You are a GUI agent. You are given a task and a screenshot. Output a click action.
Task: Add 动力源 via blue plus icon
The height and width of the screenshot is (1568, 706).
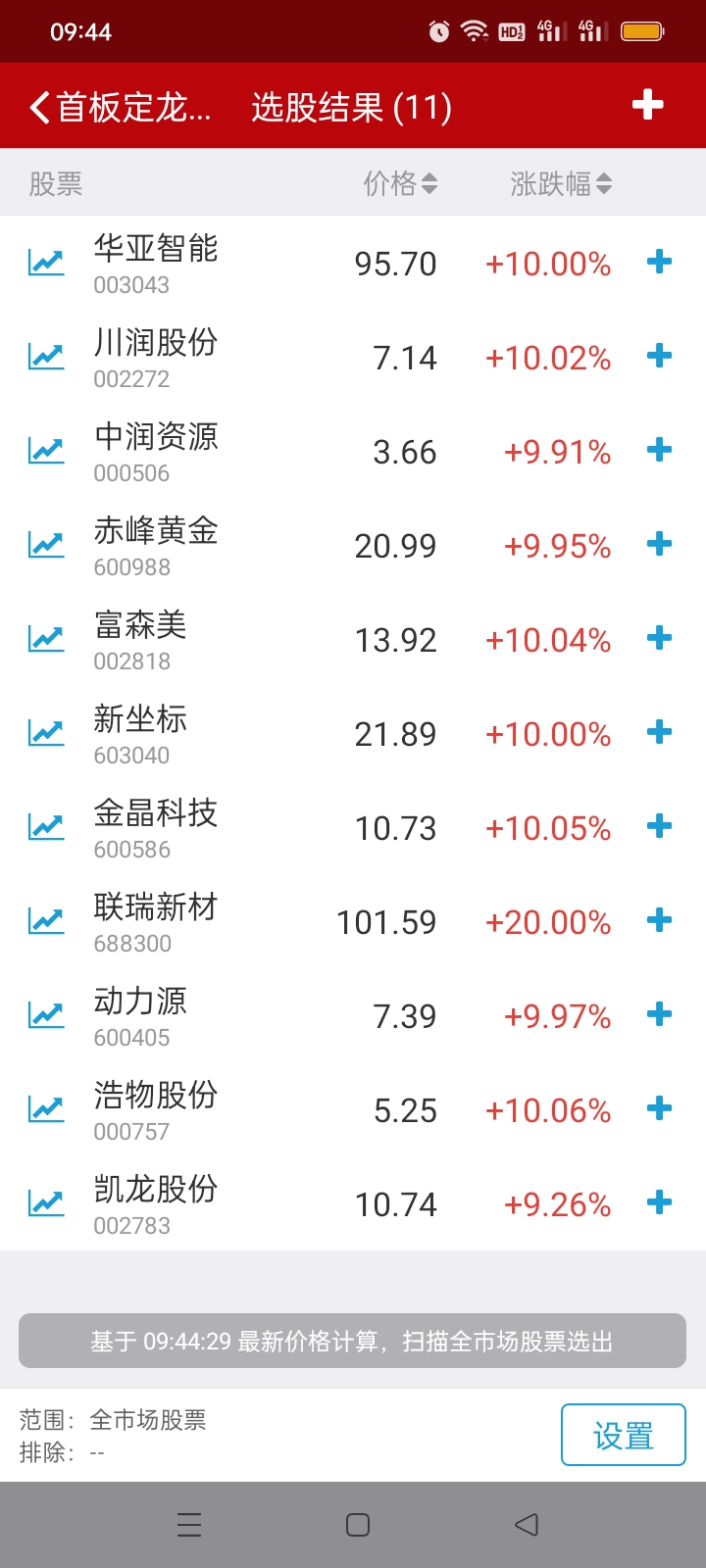point(660,1014)
